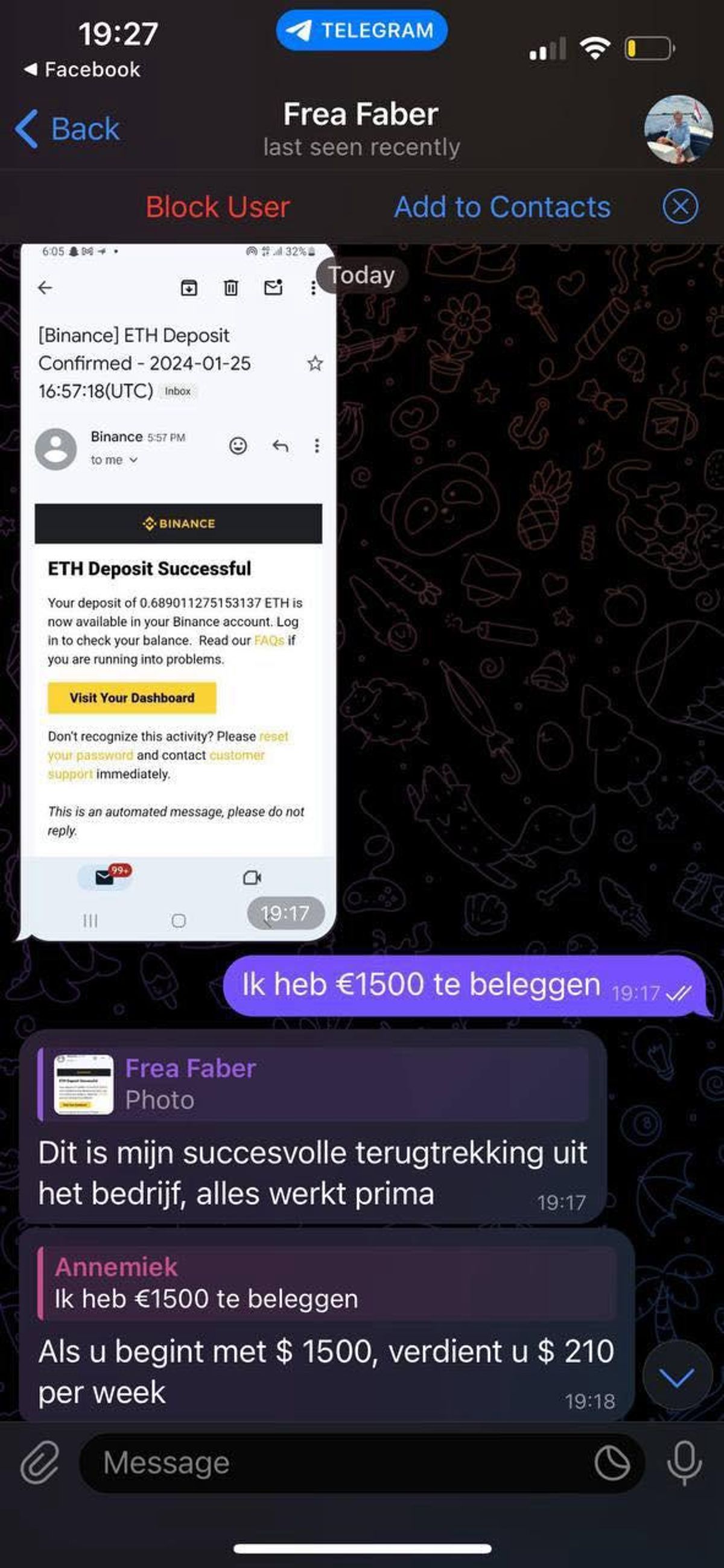724x1568 pixels.
Task: Dismiss the block/add contacts bar
Action: [679, 207]
